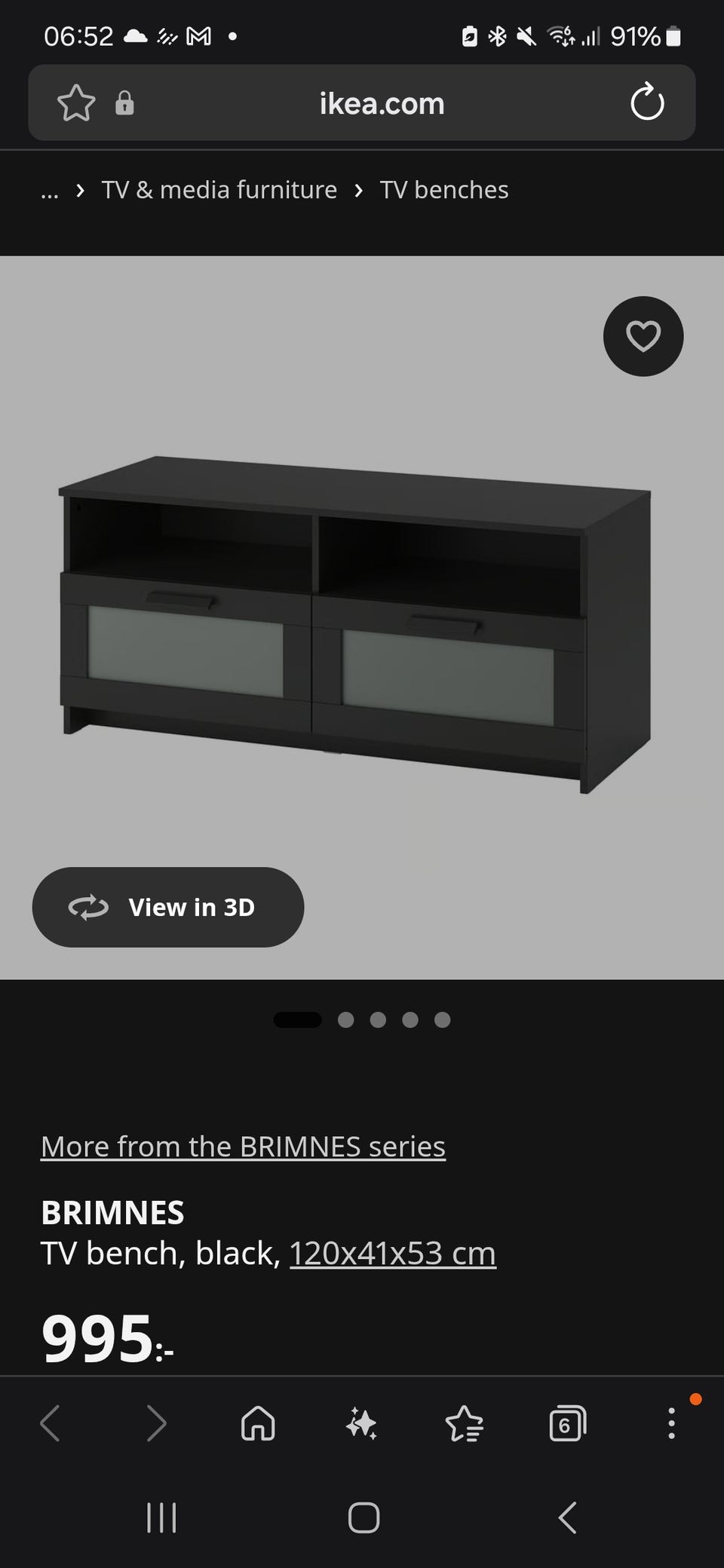Image resolution: width=724 pixels, height=1568 pixels.
Task: Expand the collapsed breadcrumb ellipsis
Action: pyautogui.click(x=50, y=191)
